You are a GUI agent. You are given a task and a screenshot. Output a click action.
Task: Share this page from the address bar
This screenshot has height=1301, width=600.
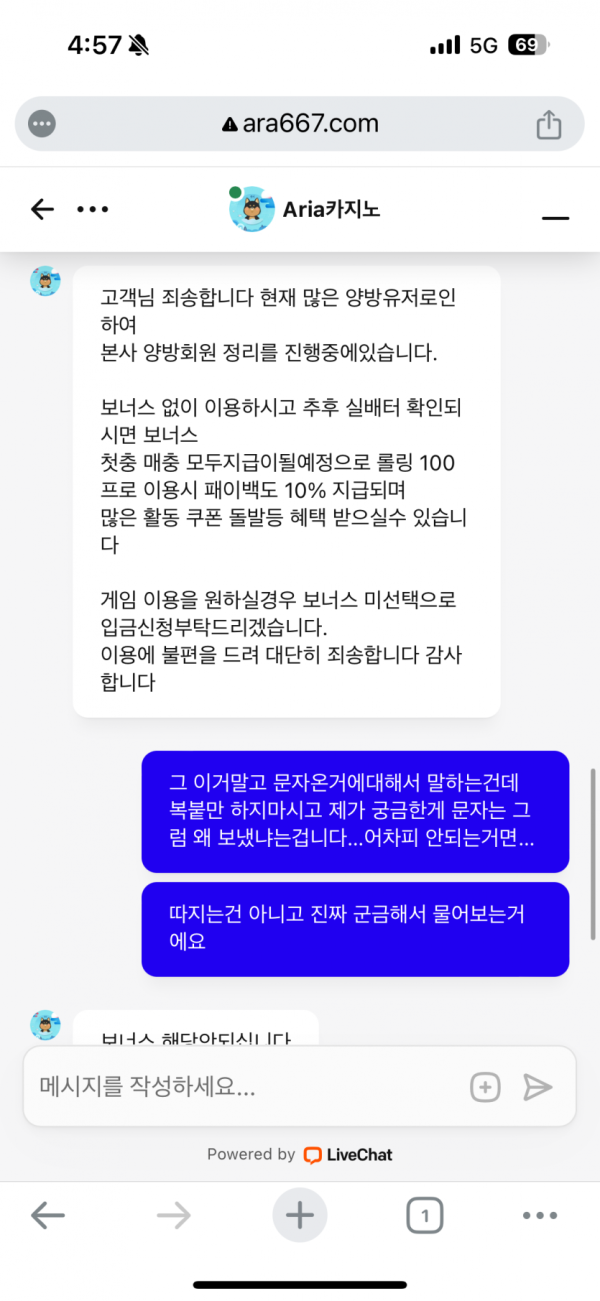tap(548, 124)
